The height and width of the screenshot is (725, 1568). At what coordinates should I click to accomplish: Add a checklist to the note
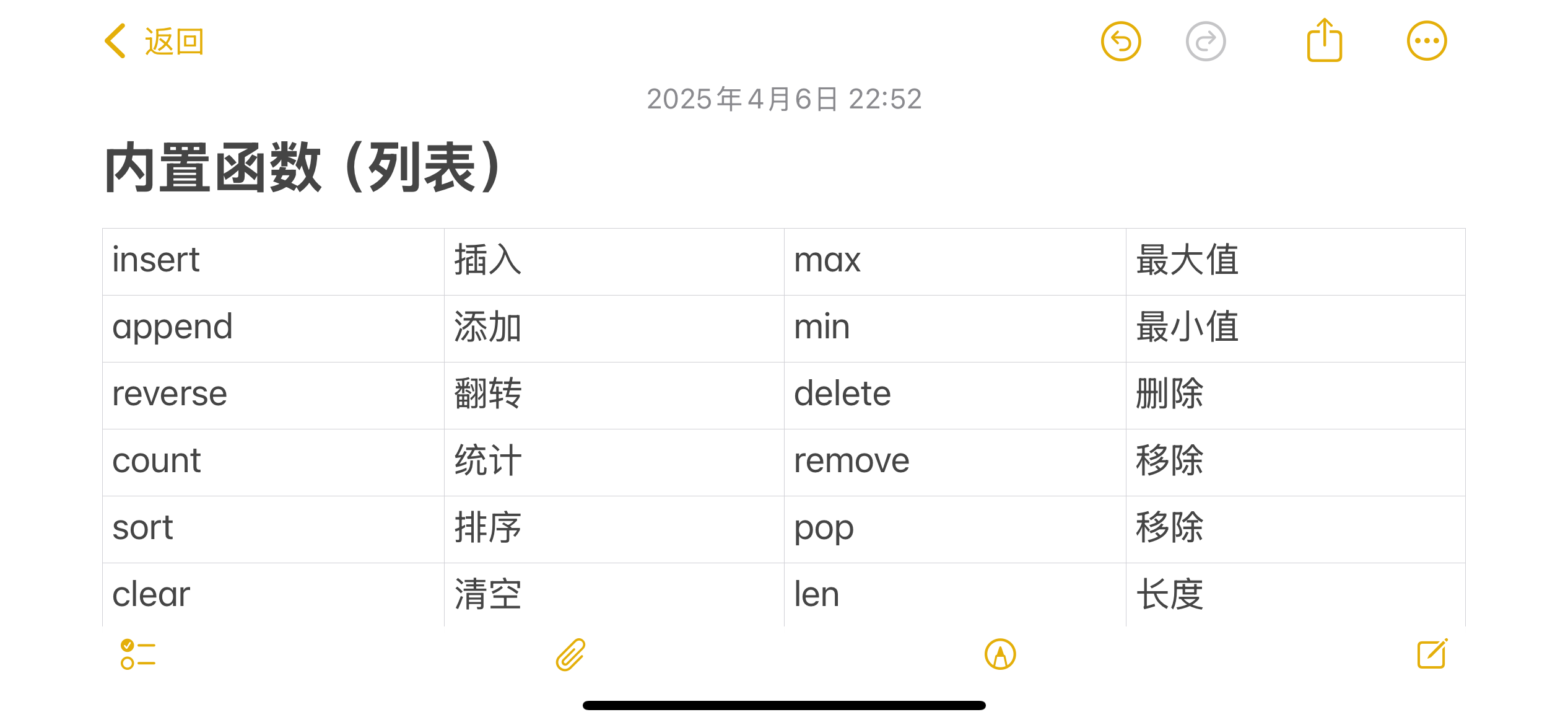pos(137,654)
